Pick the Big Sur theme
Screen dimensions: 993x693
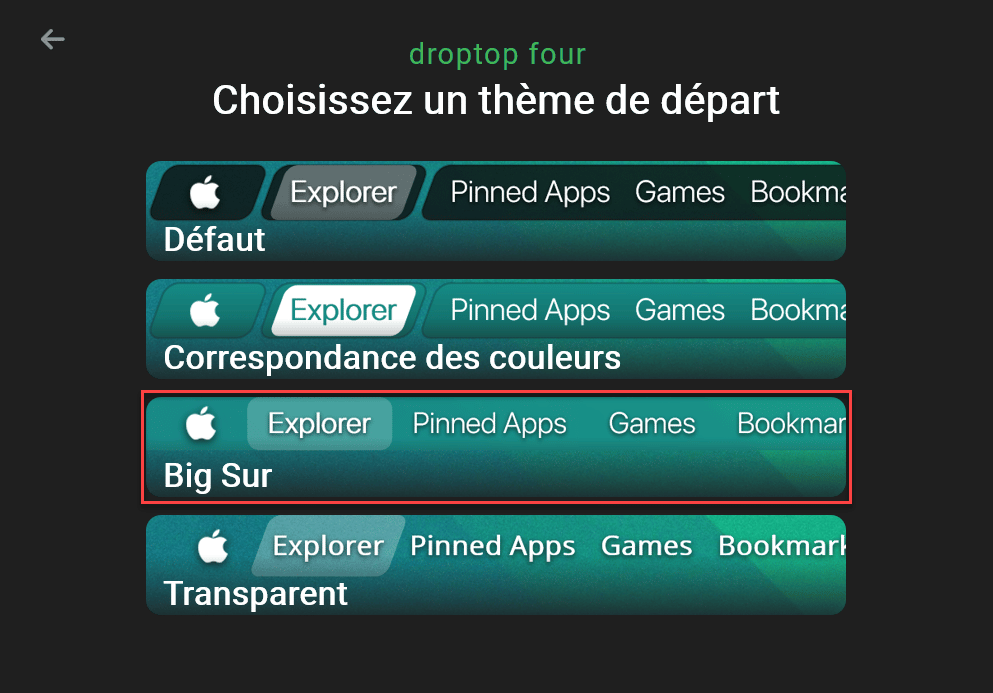[x=495, y=447]
